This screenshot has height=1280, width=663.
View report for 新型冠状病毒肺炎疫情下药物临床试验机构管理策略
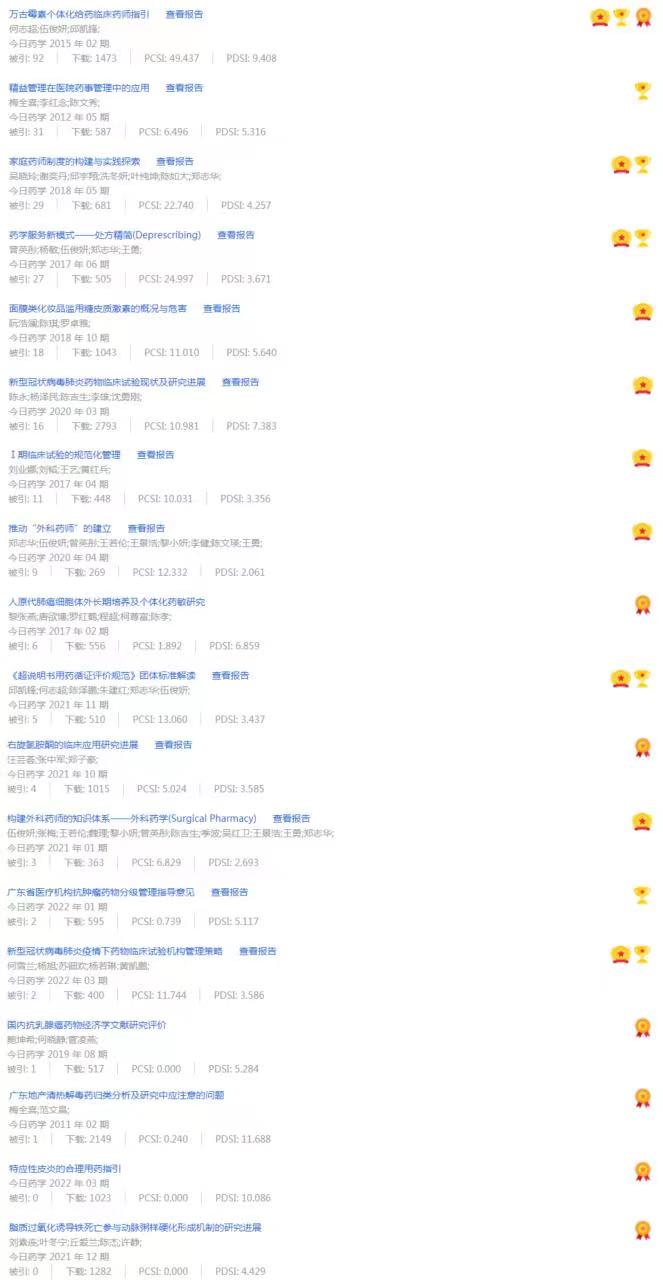click(257, 952)
